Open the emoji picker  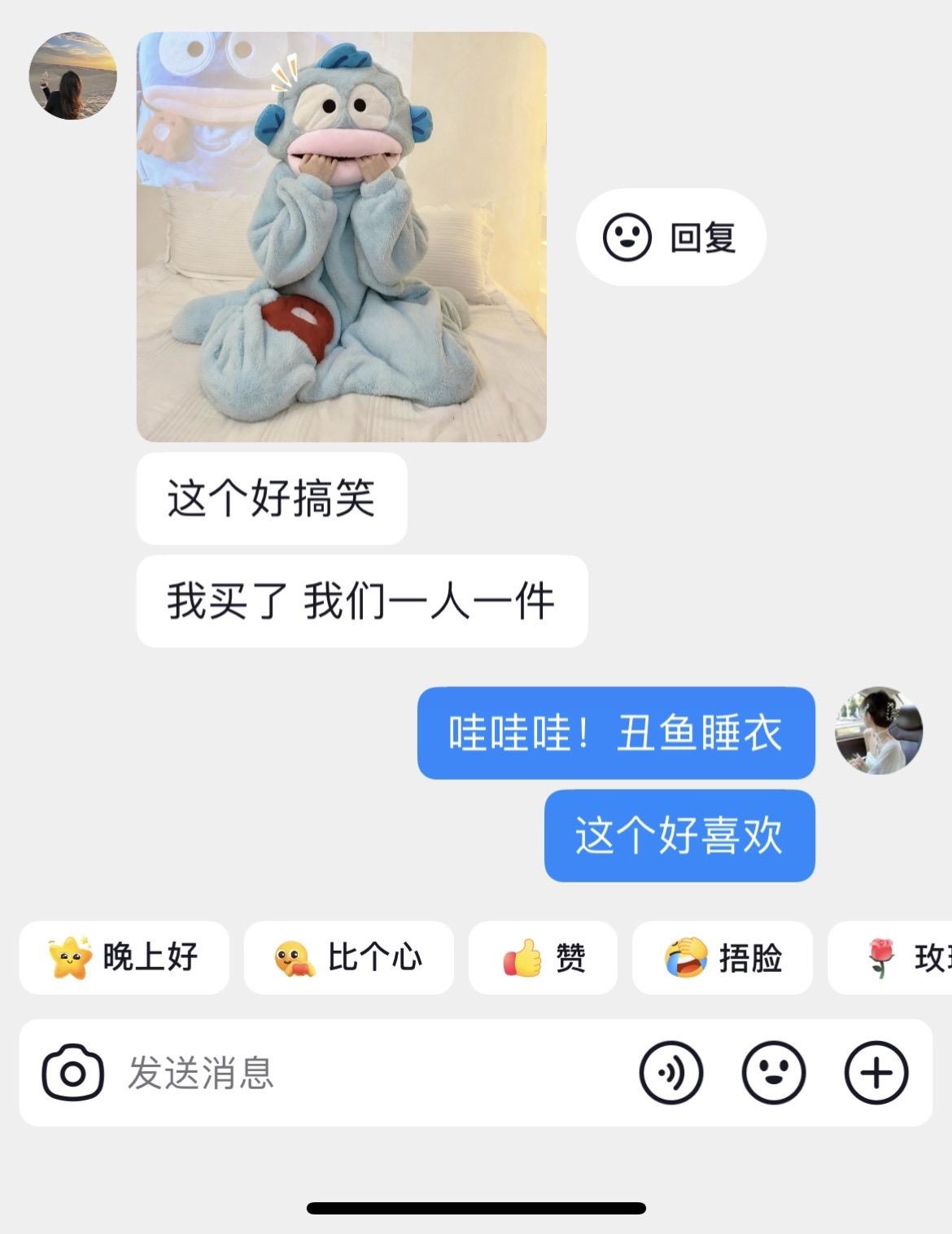click(x=773, y=1073)
